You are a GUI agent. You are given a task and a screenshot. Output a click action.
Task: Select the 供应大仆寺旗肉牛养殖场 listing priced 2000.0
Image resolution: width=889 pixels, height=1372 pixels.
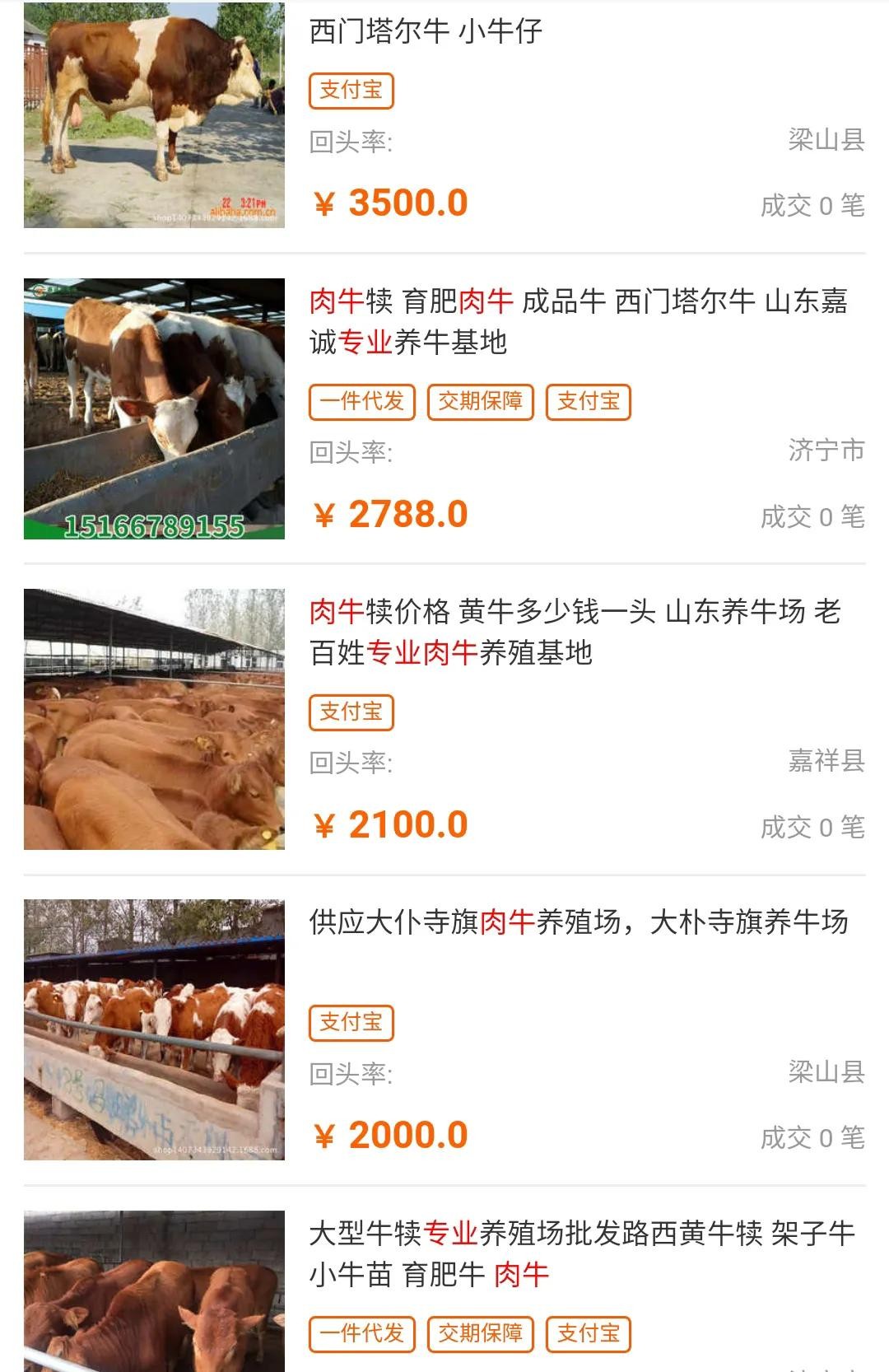[578, 922]
